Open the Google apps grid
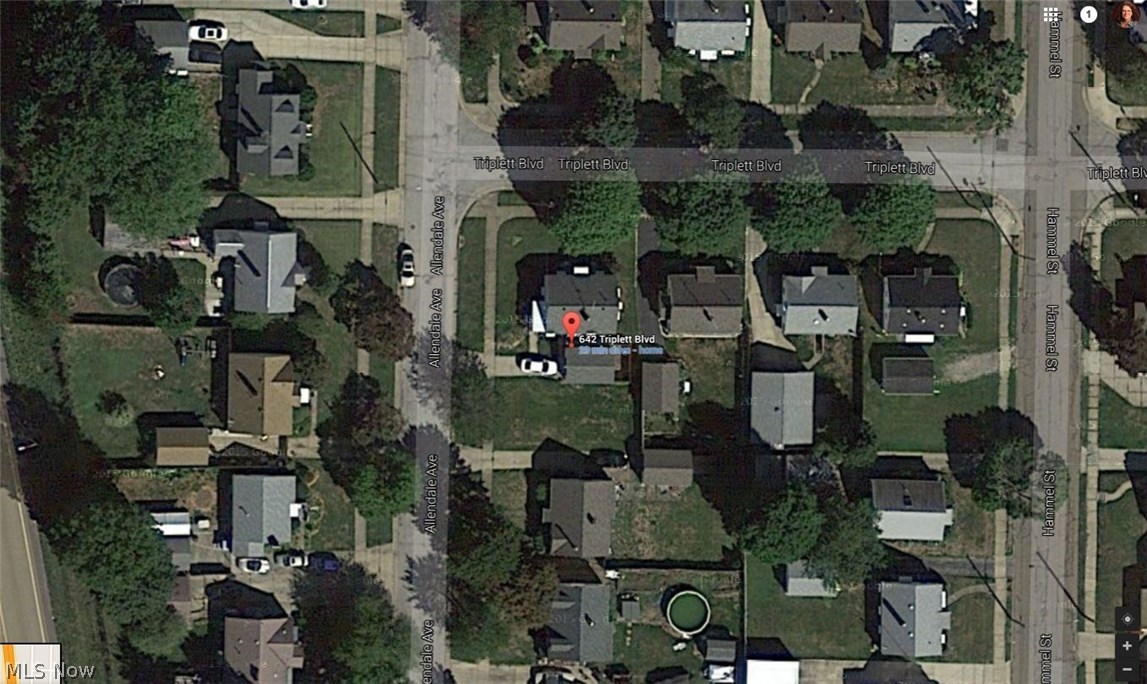The height and width of the screenshot is (684, 1147). [x=1051, y=14]
